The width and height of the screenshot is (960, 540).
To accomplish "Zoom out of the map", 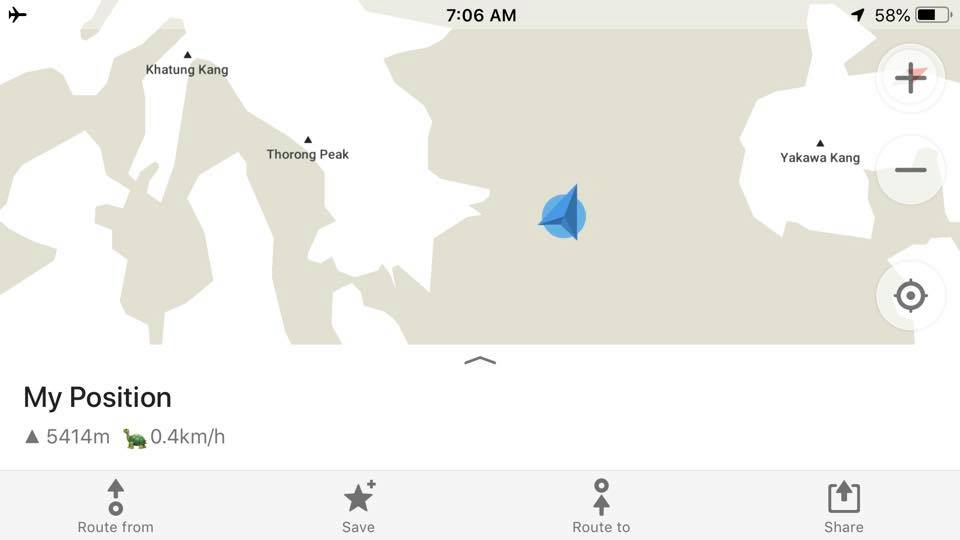I will coord(910,170).
